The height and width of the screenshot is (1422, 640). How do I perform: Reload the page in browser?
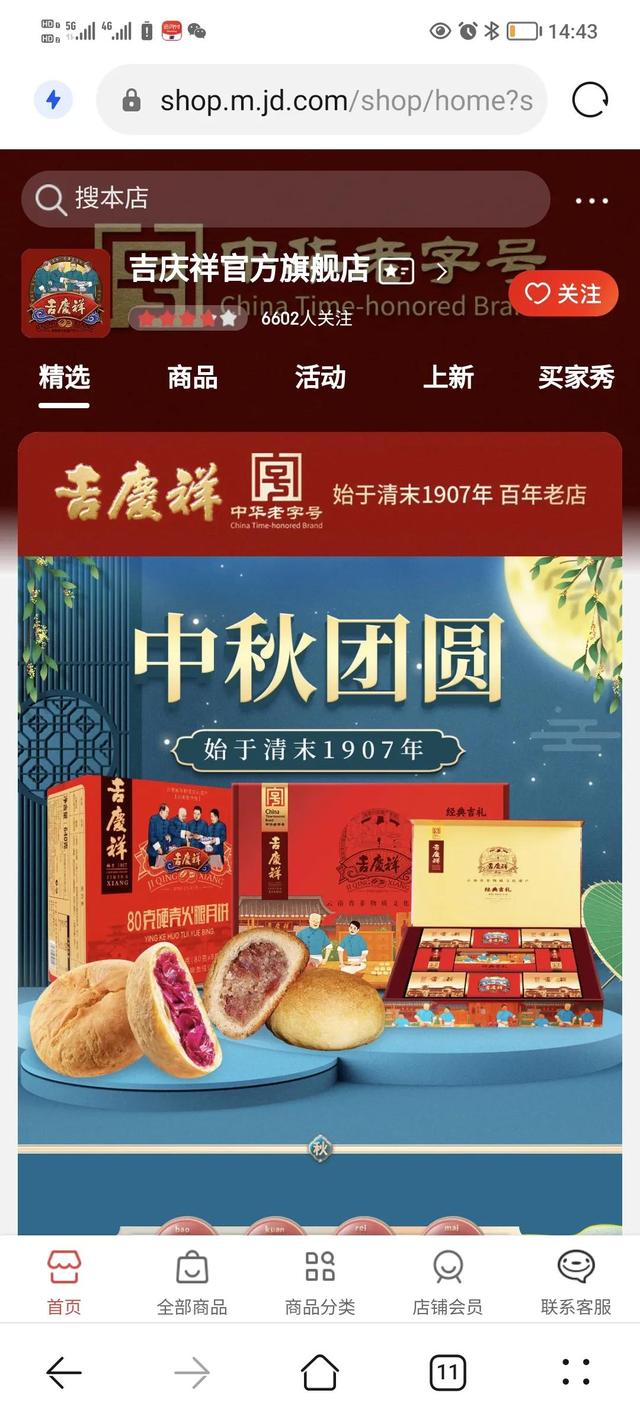coord(590,100)
